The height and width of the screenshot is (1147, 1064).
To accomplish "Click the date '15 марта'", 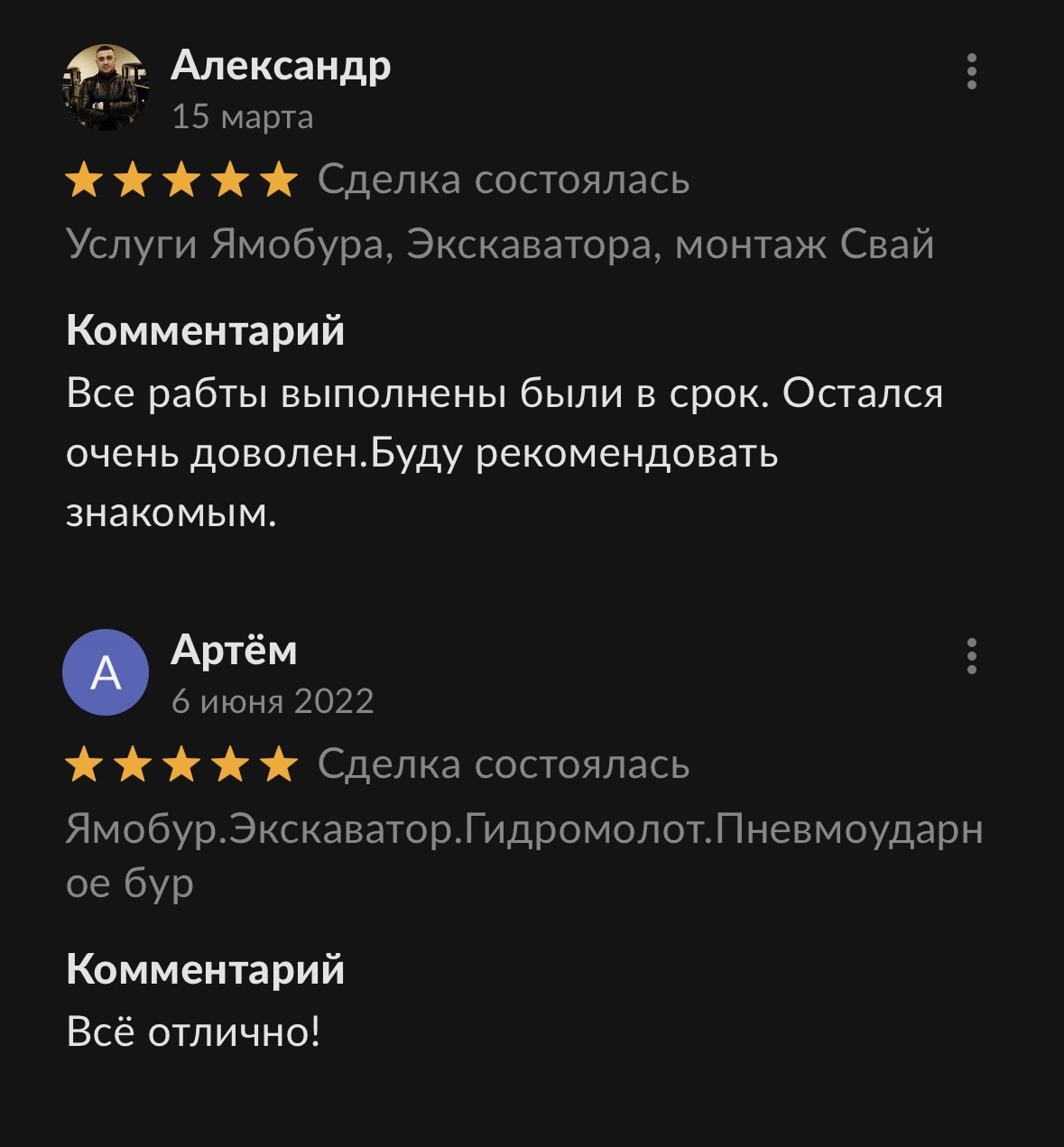I will [x=242, y=116].
